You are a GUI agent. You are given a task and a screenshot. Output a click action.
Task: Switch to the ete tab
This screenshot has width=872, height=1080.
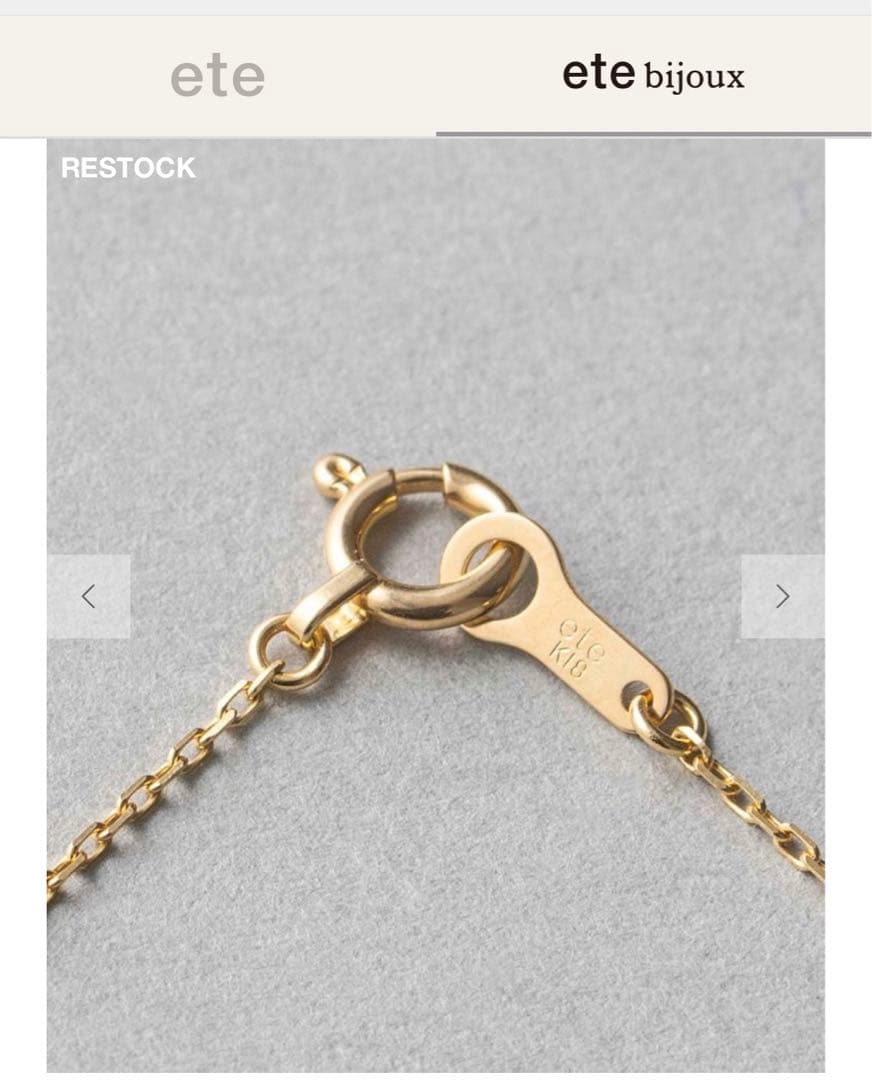(x=217, y=76)
